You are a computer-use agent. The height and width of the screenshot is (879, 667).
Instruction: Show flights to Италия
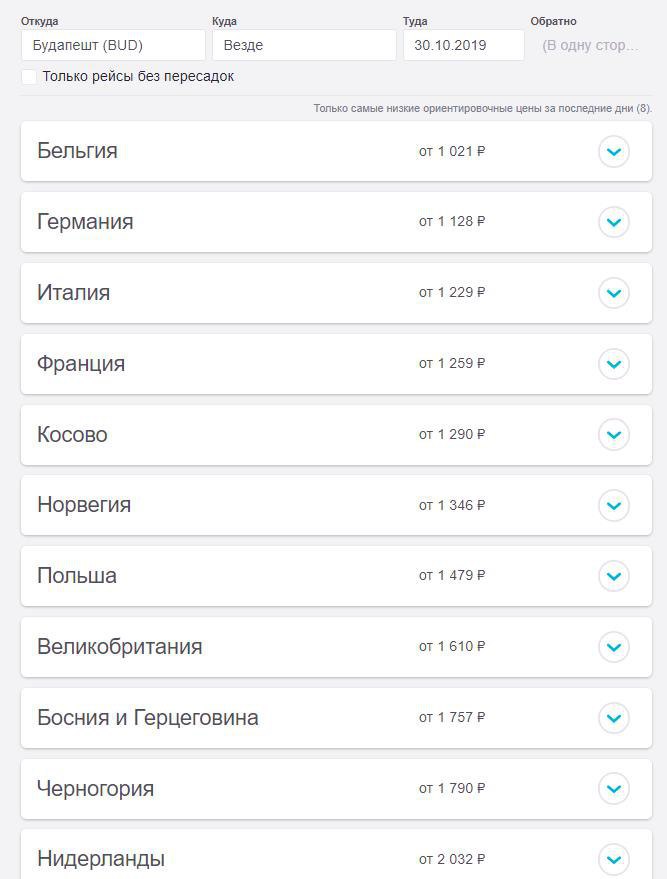click(613, 293)
